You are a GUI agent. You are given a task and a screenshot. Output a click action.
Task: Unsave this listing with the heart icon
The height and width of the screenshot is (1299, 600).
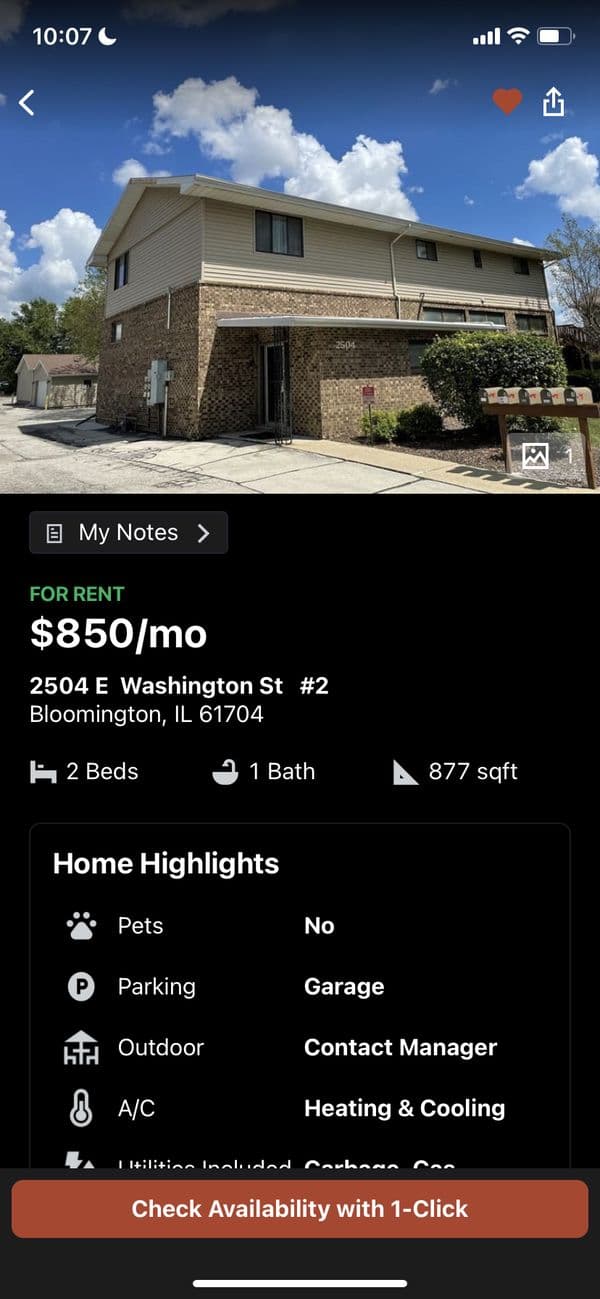[507, 101]
